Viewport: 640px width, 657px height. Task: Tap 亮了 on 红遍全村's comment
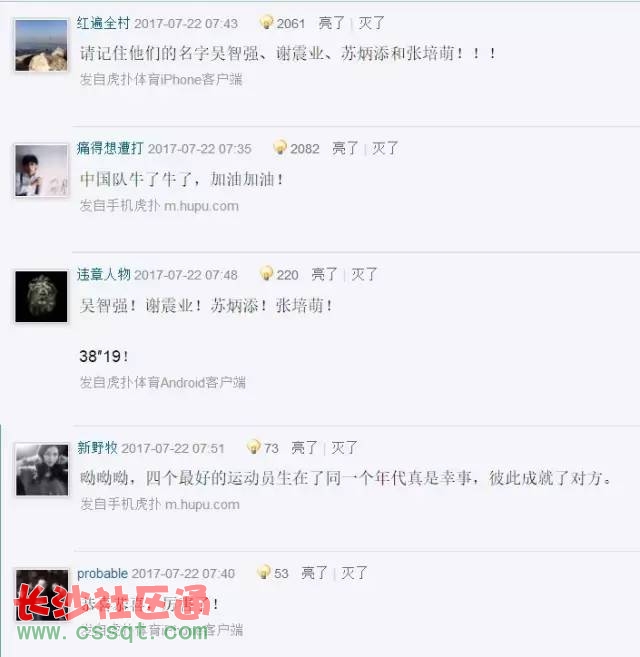(331, 22)
